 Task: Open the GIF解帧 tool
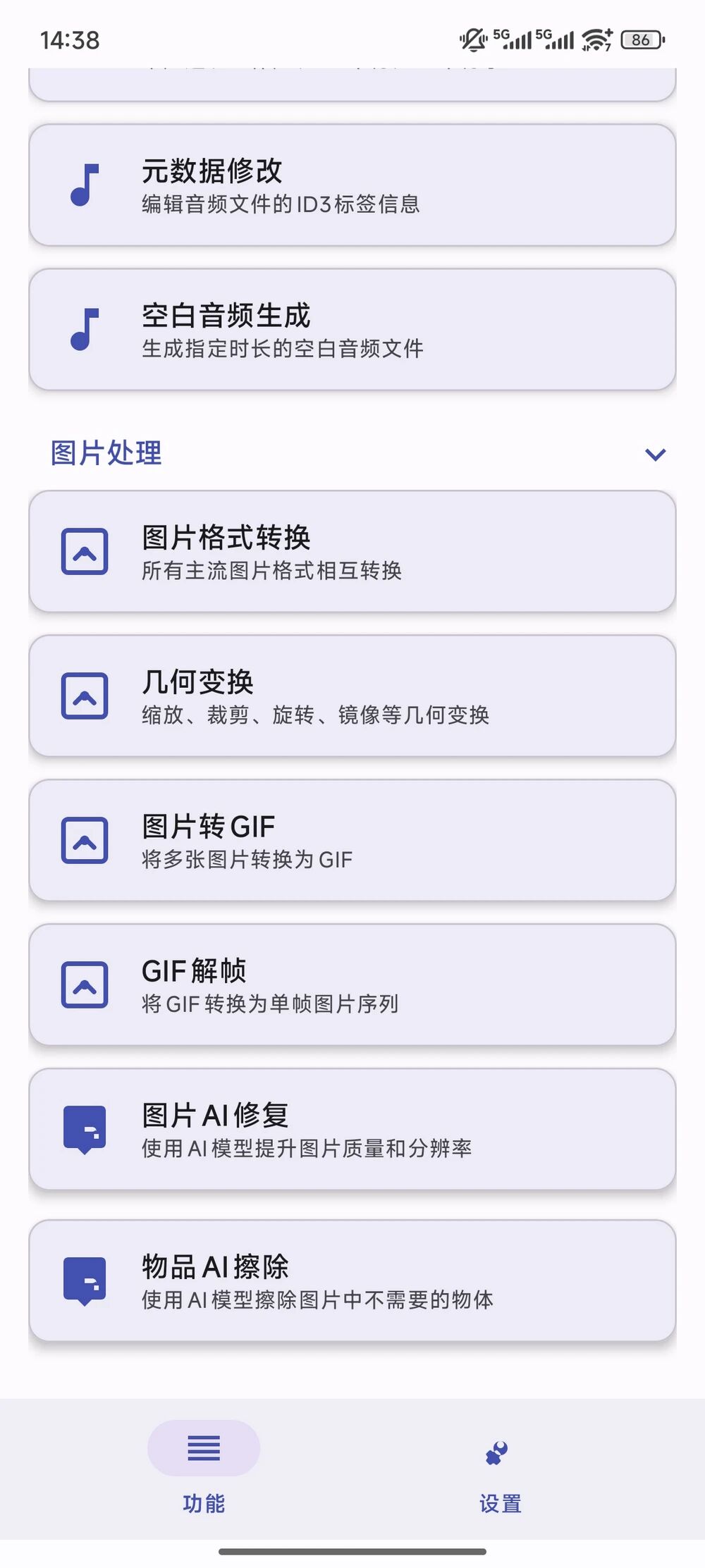click(x=352, y=984)
